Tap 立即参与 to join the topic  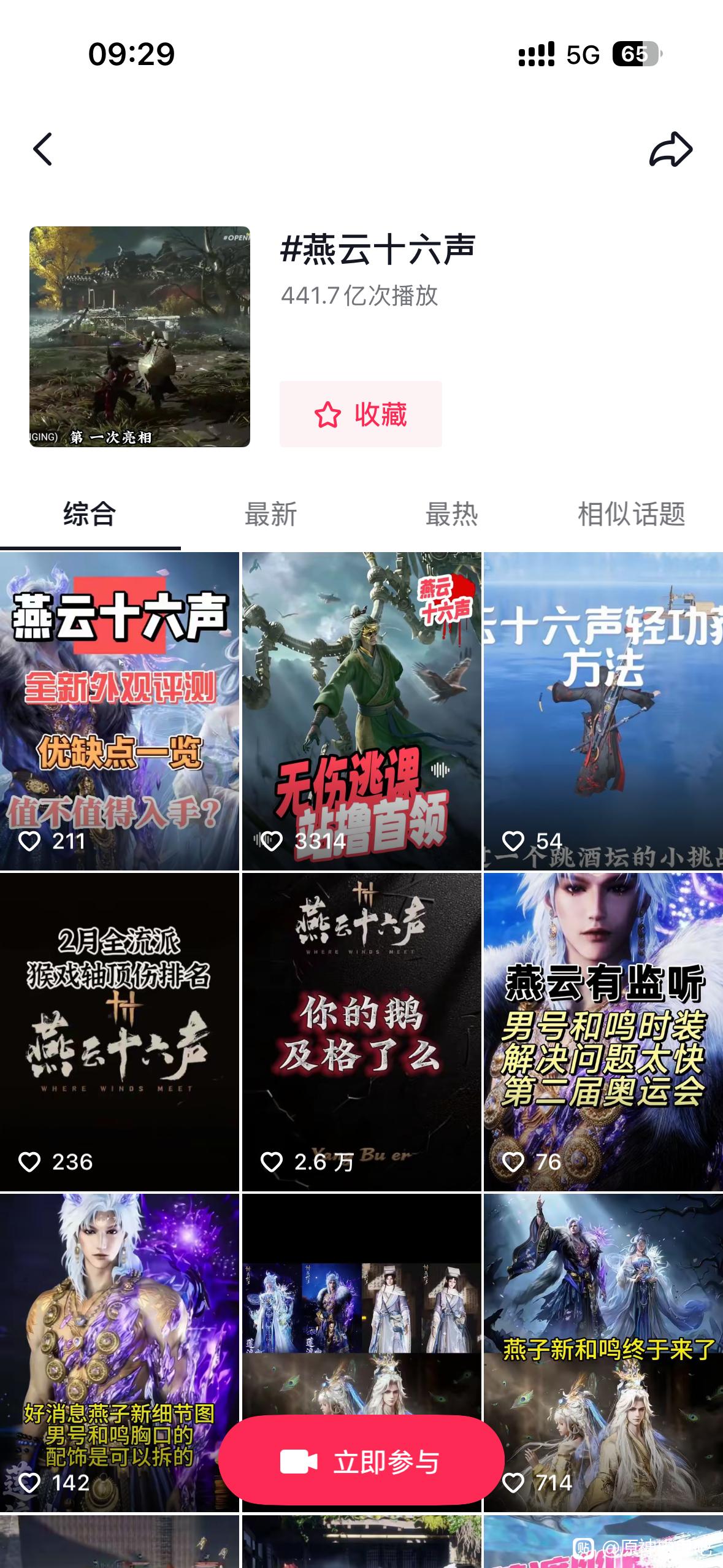click(361, 1462)
